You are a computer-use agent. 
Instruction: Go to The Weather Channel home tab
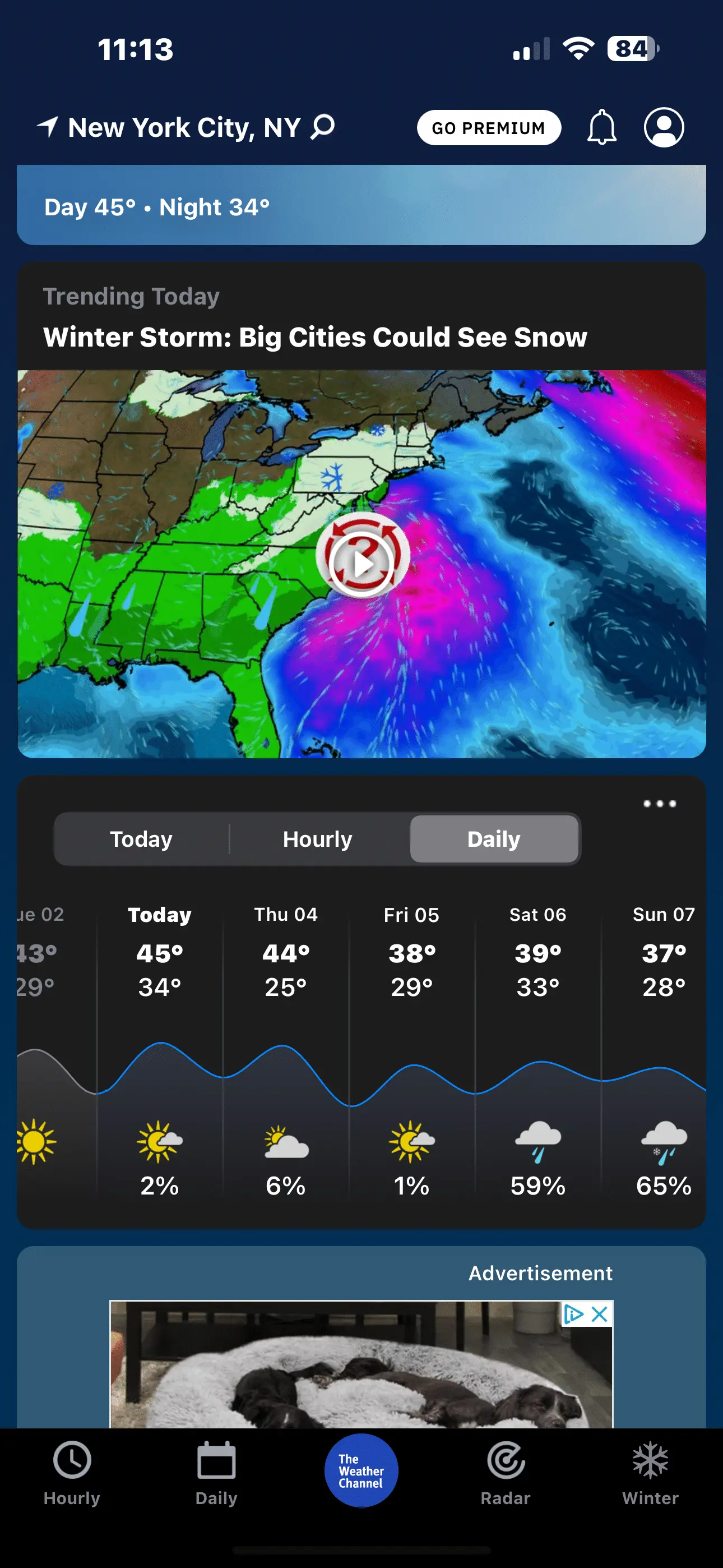361,1470
